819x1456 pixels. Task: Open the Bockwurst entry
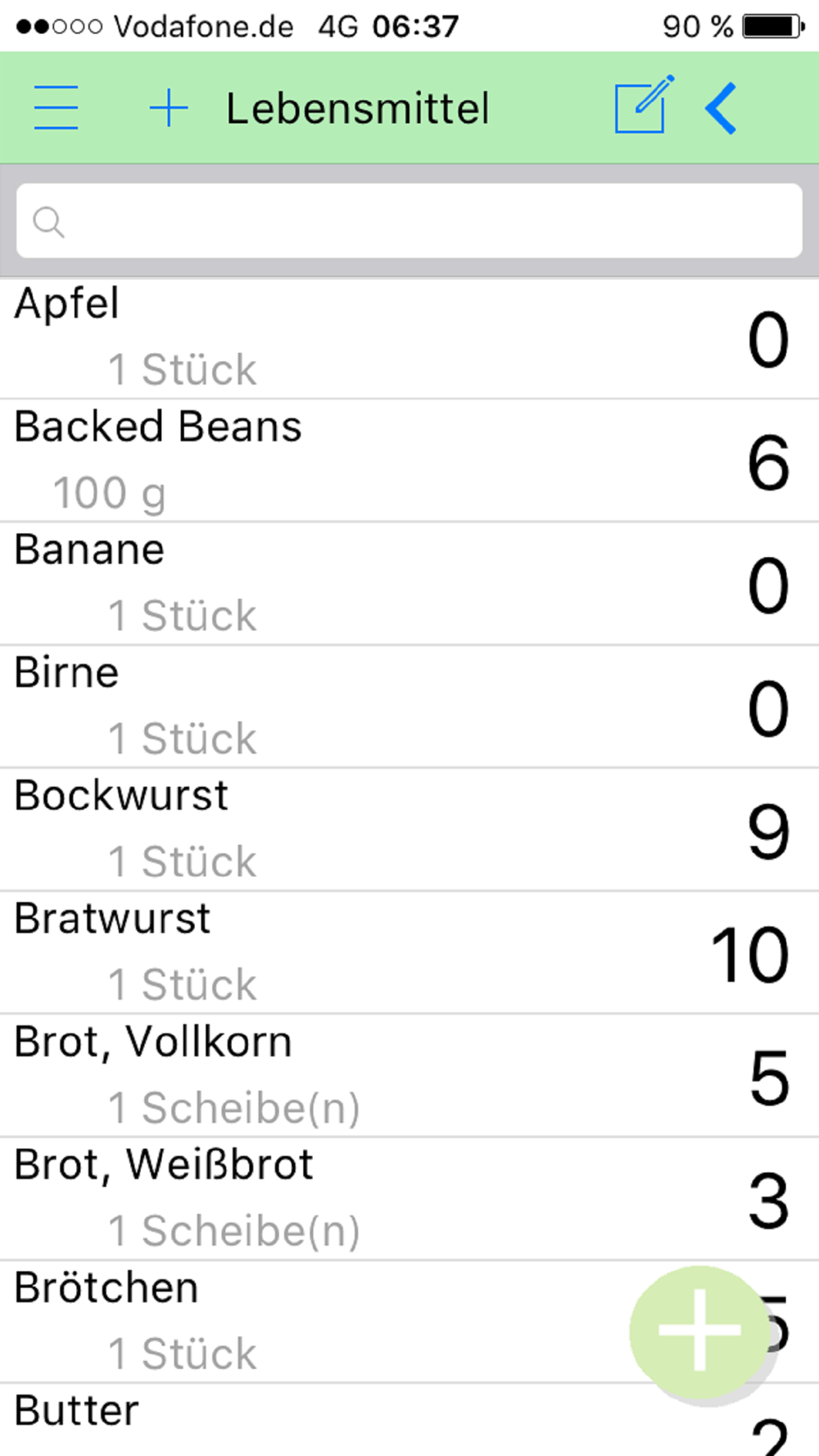click(x=328, y=829)
